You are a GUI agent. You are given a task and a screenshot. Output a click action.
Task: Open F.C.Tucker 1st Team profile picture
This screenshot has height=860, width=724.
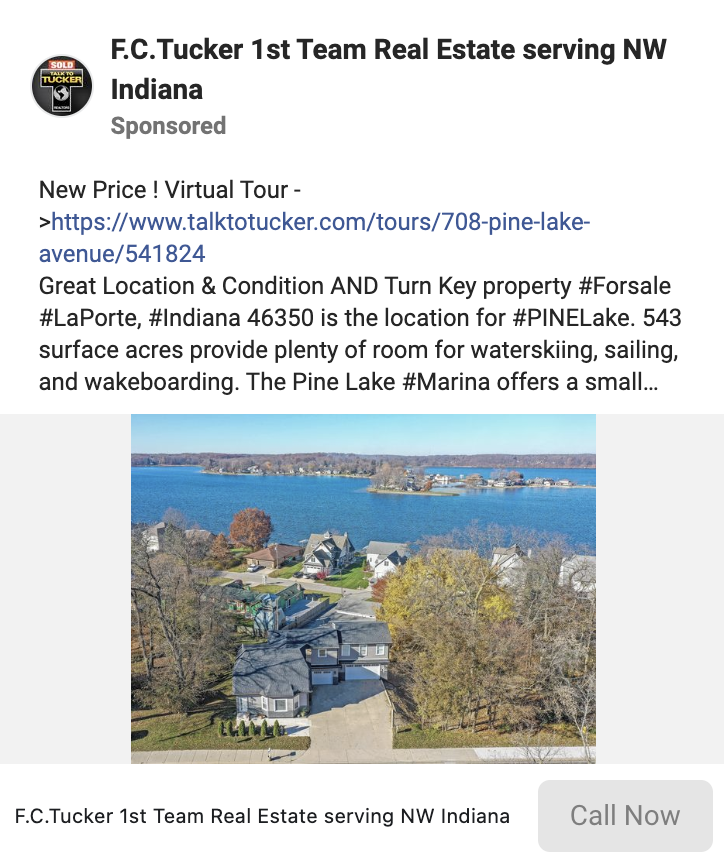click(x=62, y=86)
